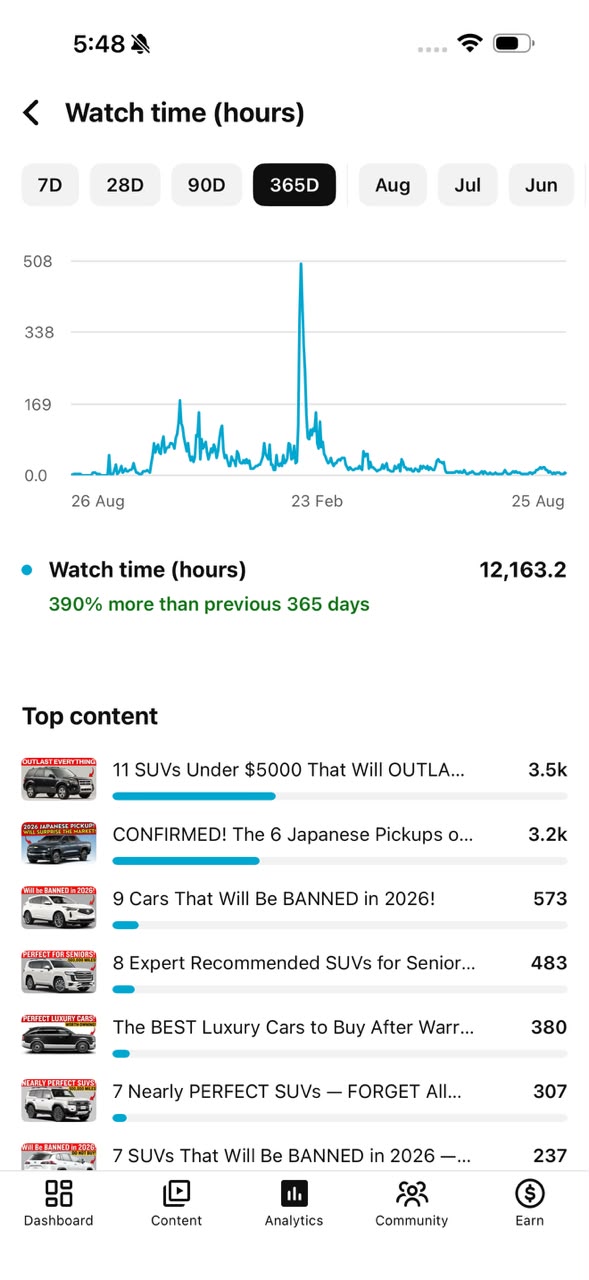
Task: Open 7 SUVs That Will Be BANNED video
Action: [x=294, y=1156]
